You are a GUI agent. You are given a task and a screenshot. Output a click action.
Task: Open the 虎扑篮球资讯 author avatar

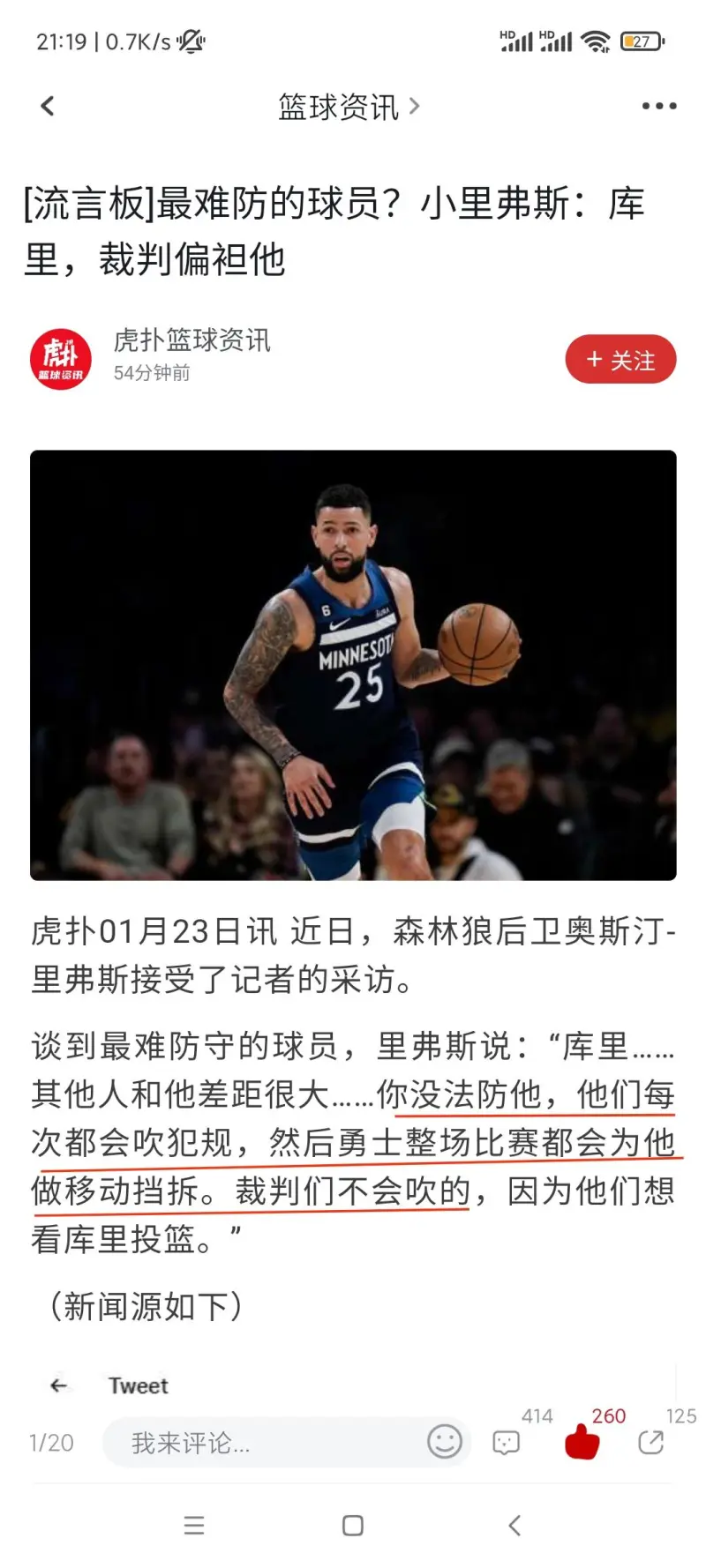click(60, 359)
